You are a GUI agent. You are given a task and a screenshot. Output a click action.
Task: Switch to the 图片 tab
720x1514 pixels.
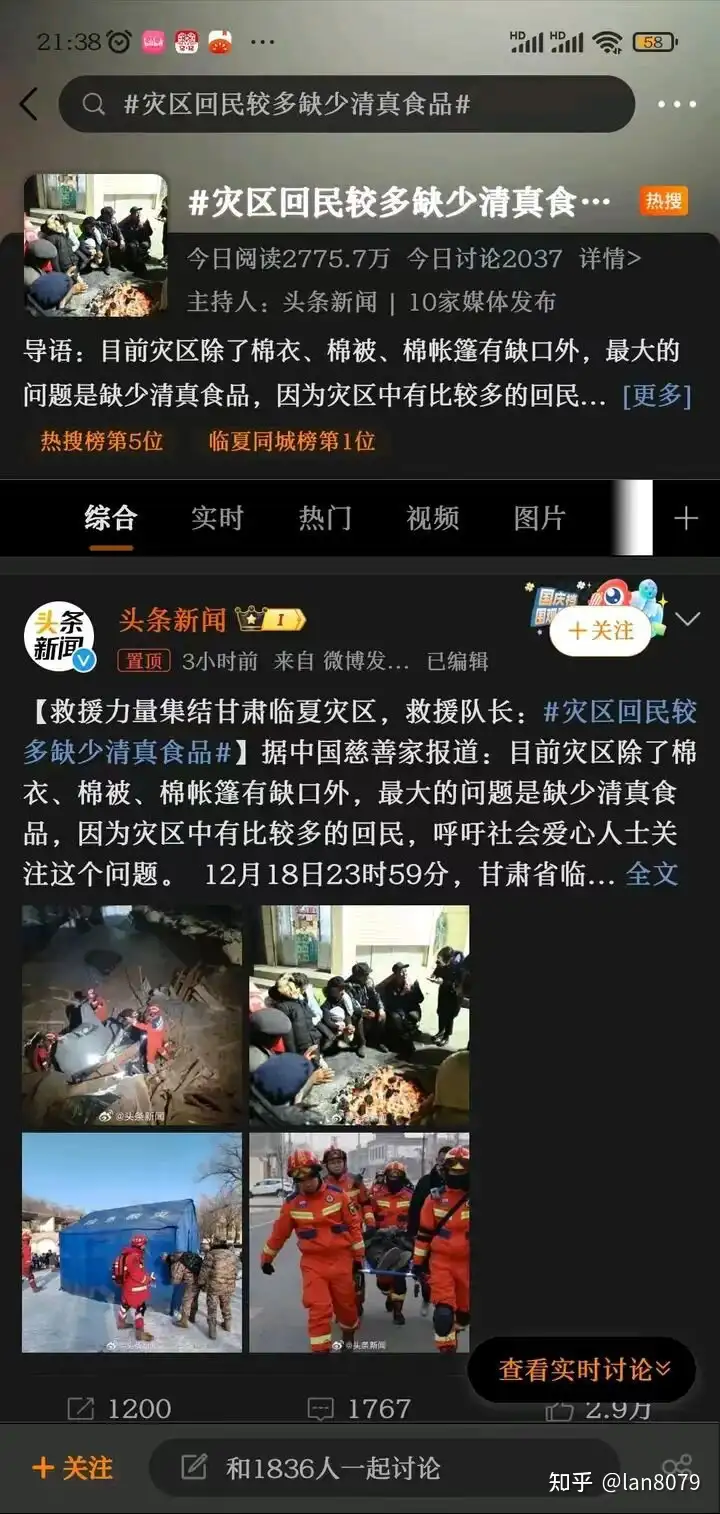(540, 518)
